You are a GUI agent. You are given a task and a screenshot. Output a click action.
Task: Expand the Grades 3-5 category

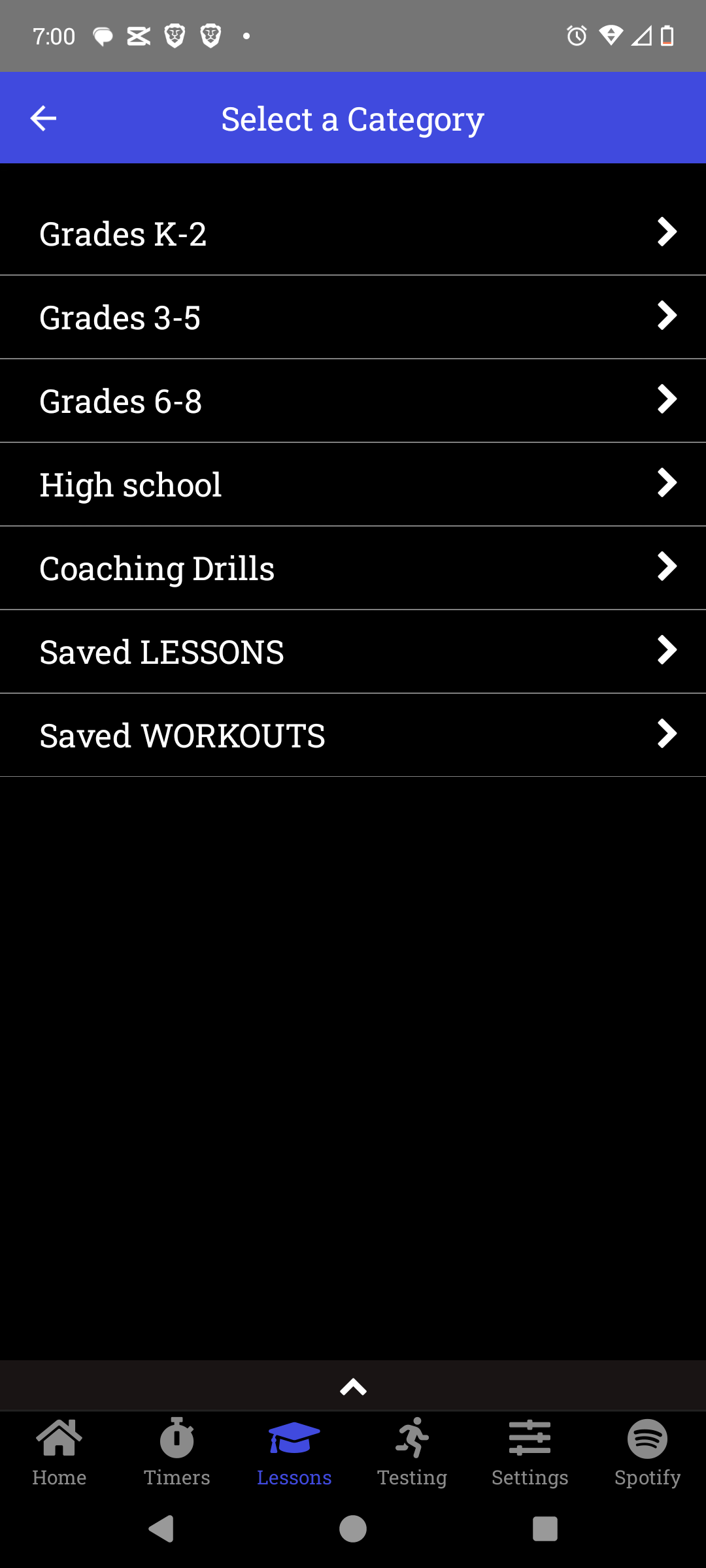coord(353,318)
